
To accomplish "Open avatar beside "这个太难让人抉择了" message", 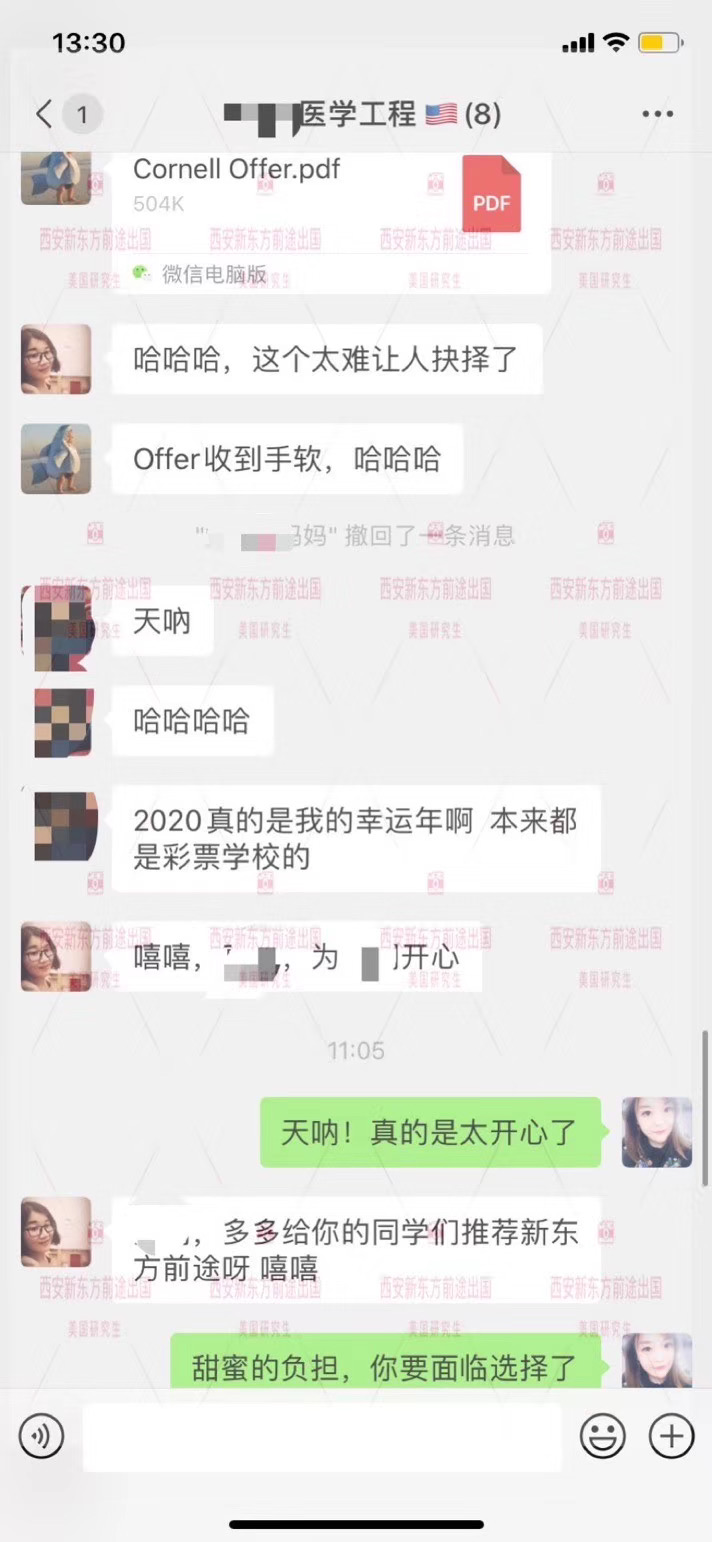I will click(56, 359).
